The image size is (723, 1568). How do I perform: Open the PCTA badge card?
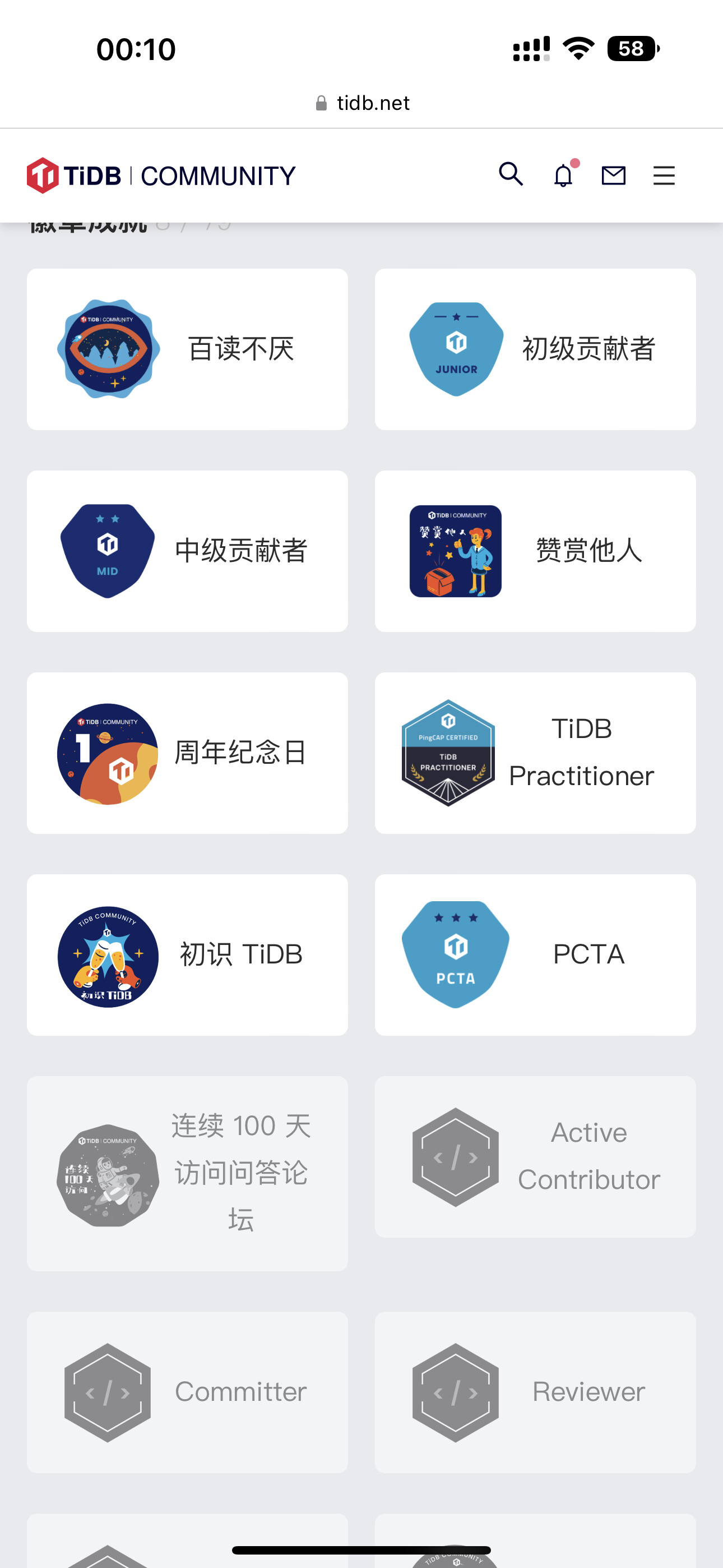tap(535, 954)
